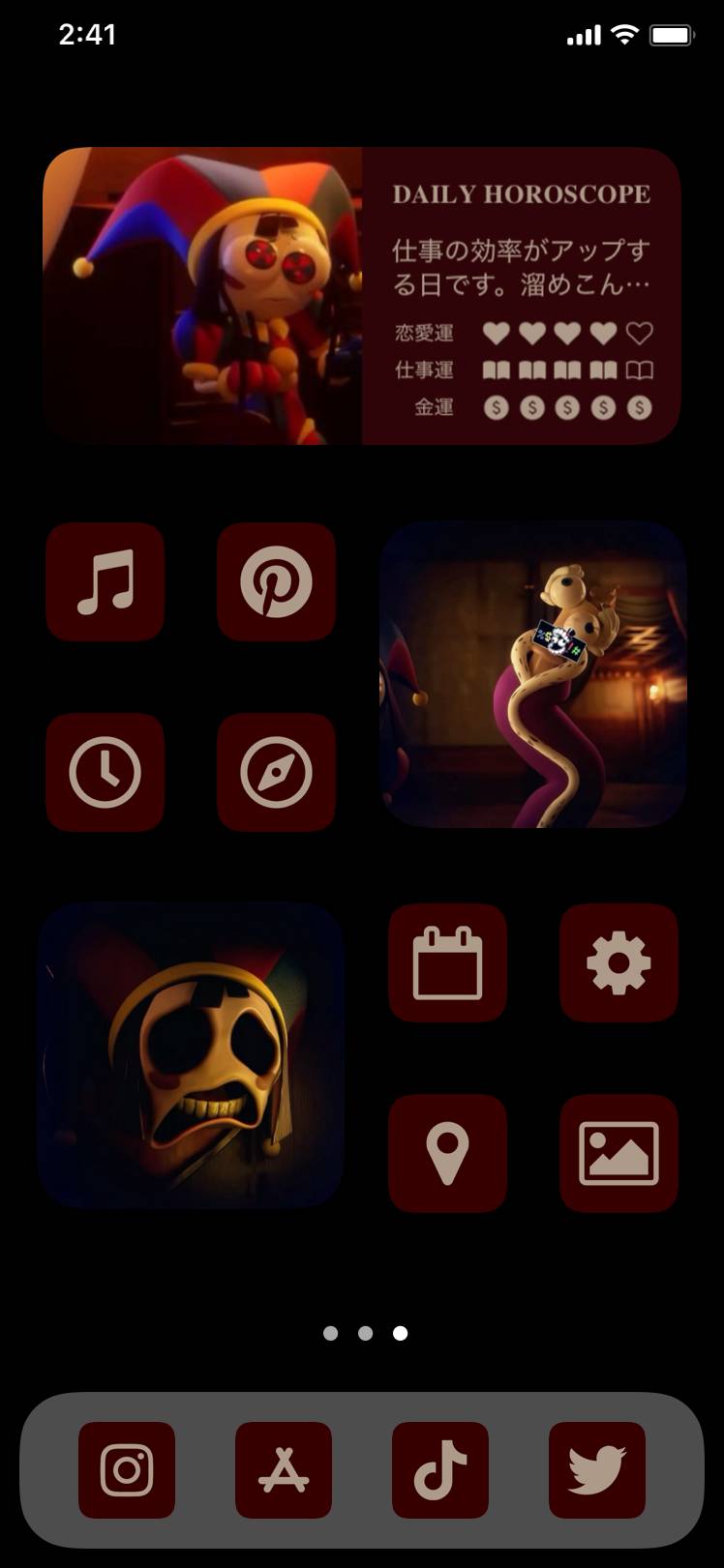Open Settings gear icon

(618, 962)
